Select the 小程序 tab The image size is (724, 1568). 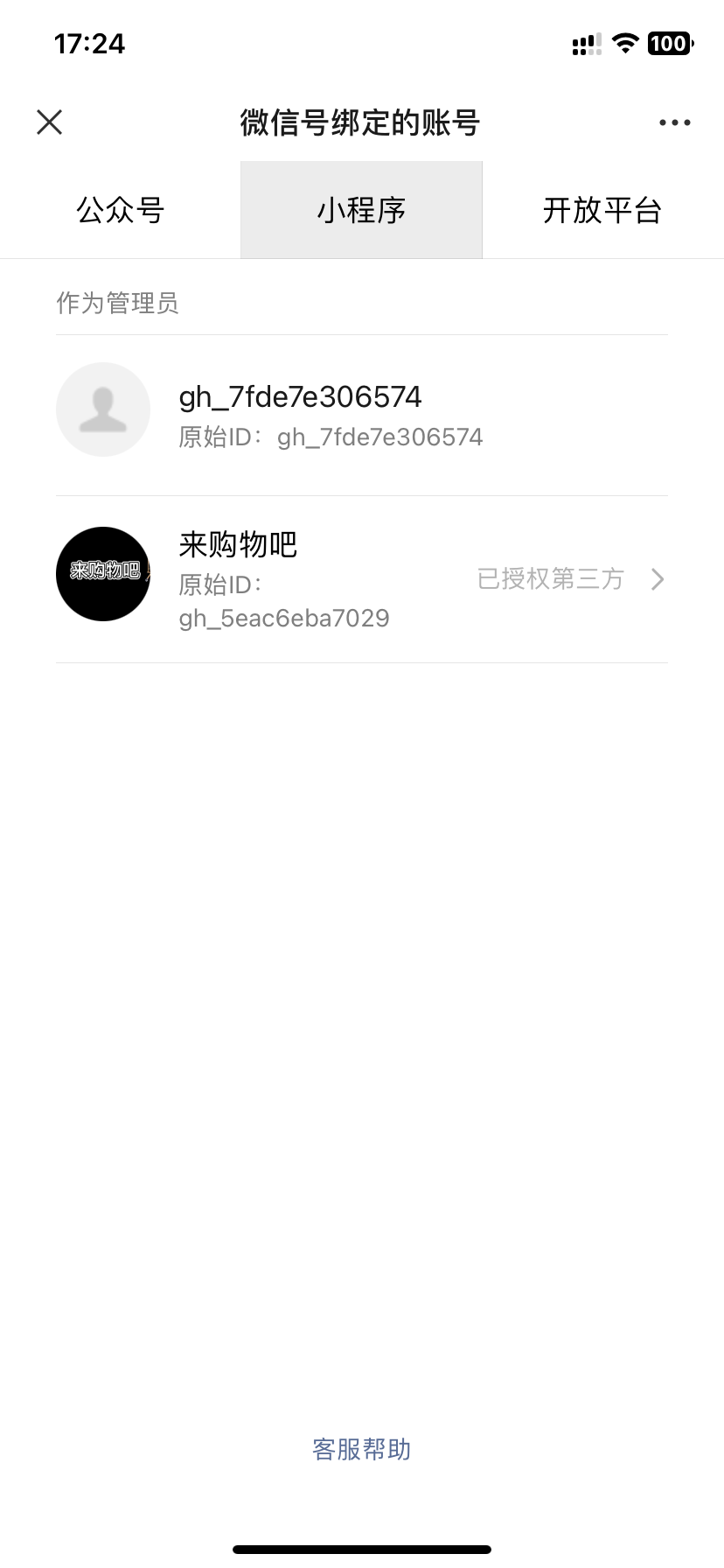tap(362, 210)
